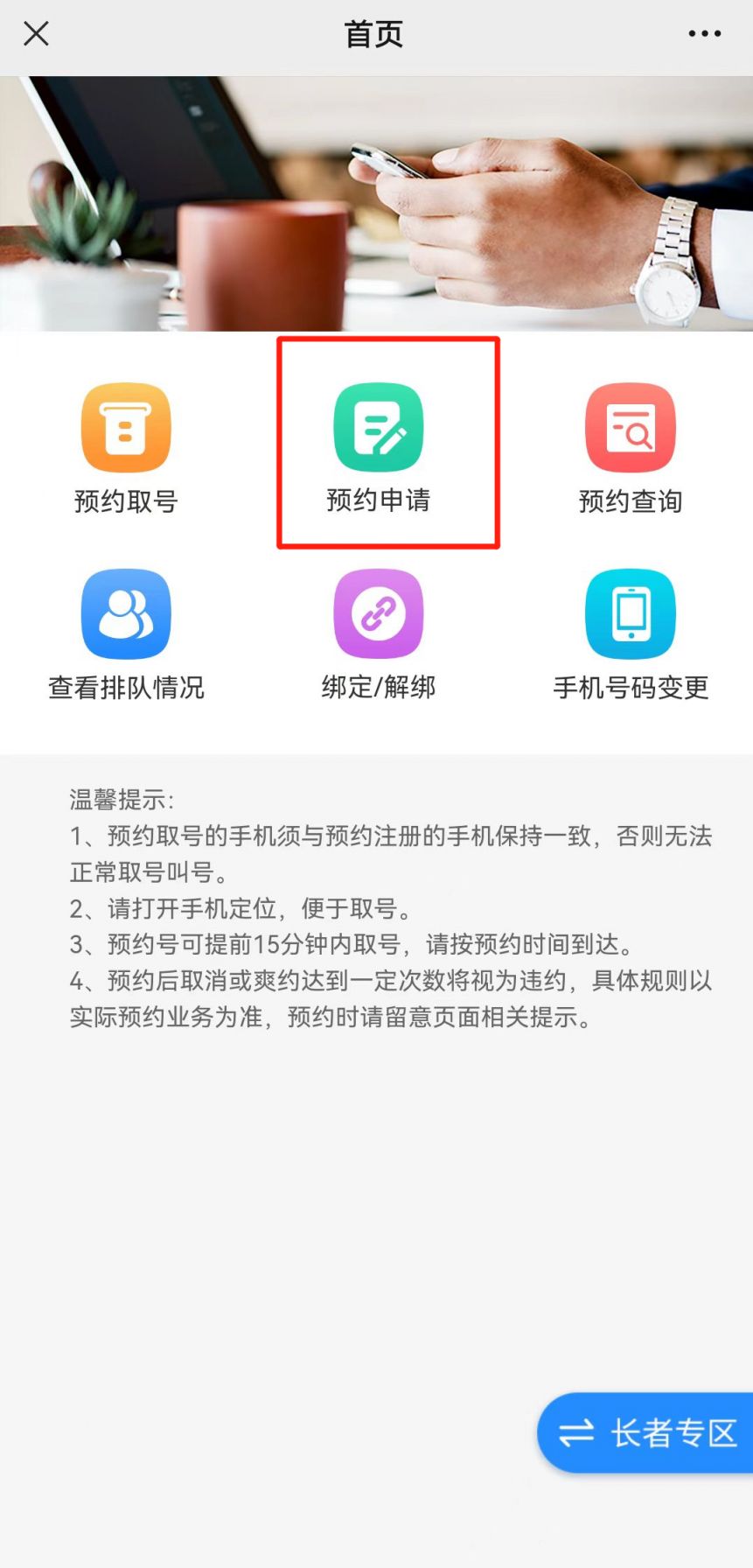The height and width of the screenshot is (1568, 753).
Task: Click the blue people silhouette icon
Action: tap(125, 612)
